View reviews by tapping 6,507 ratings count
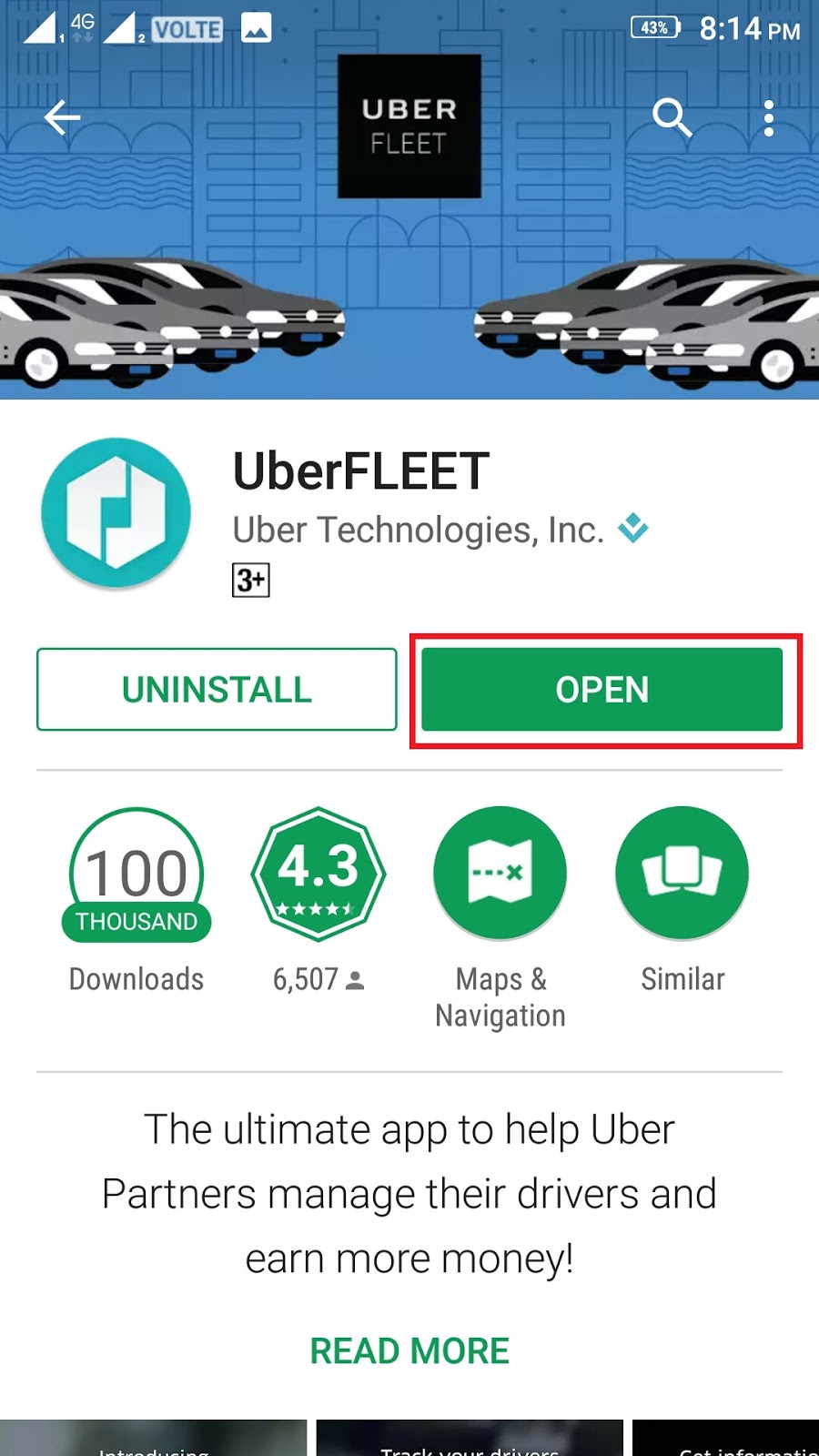The width and height of the screenshot is (819, 1456). coord(318,979)
